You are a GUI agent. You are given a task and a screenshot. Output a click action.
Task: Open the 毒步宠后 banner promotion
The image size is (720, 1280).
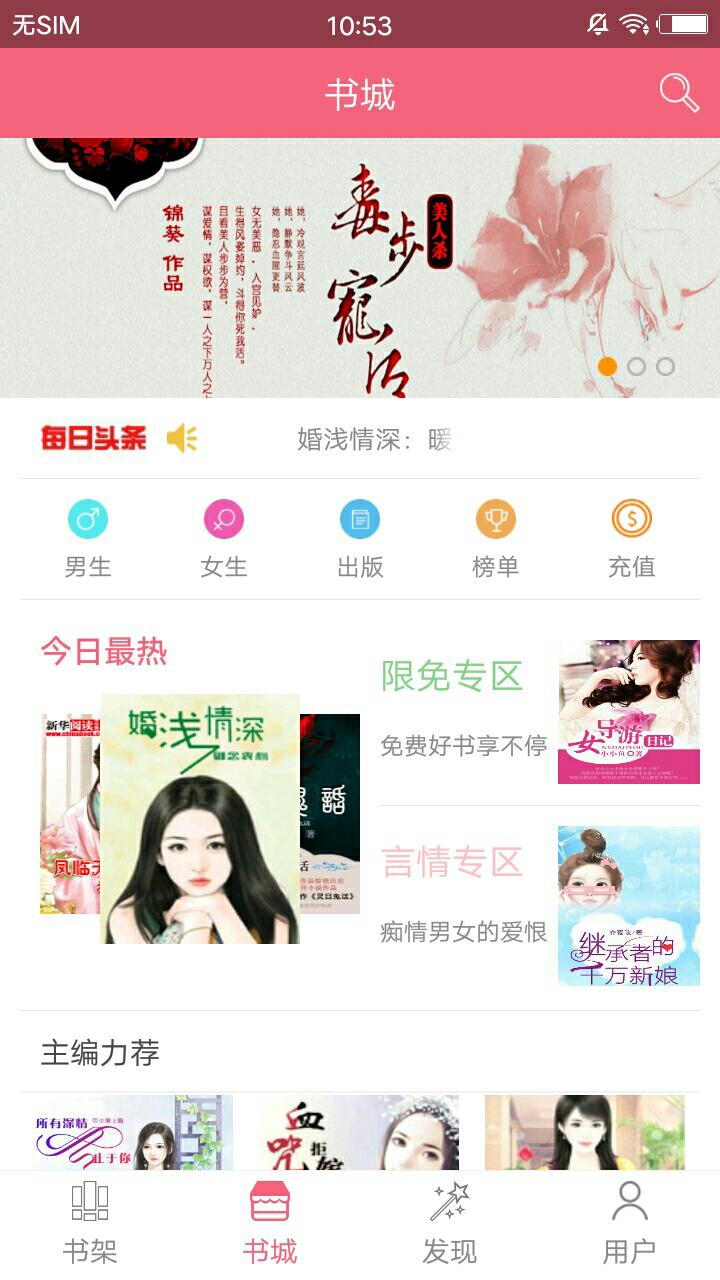360,268
